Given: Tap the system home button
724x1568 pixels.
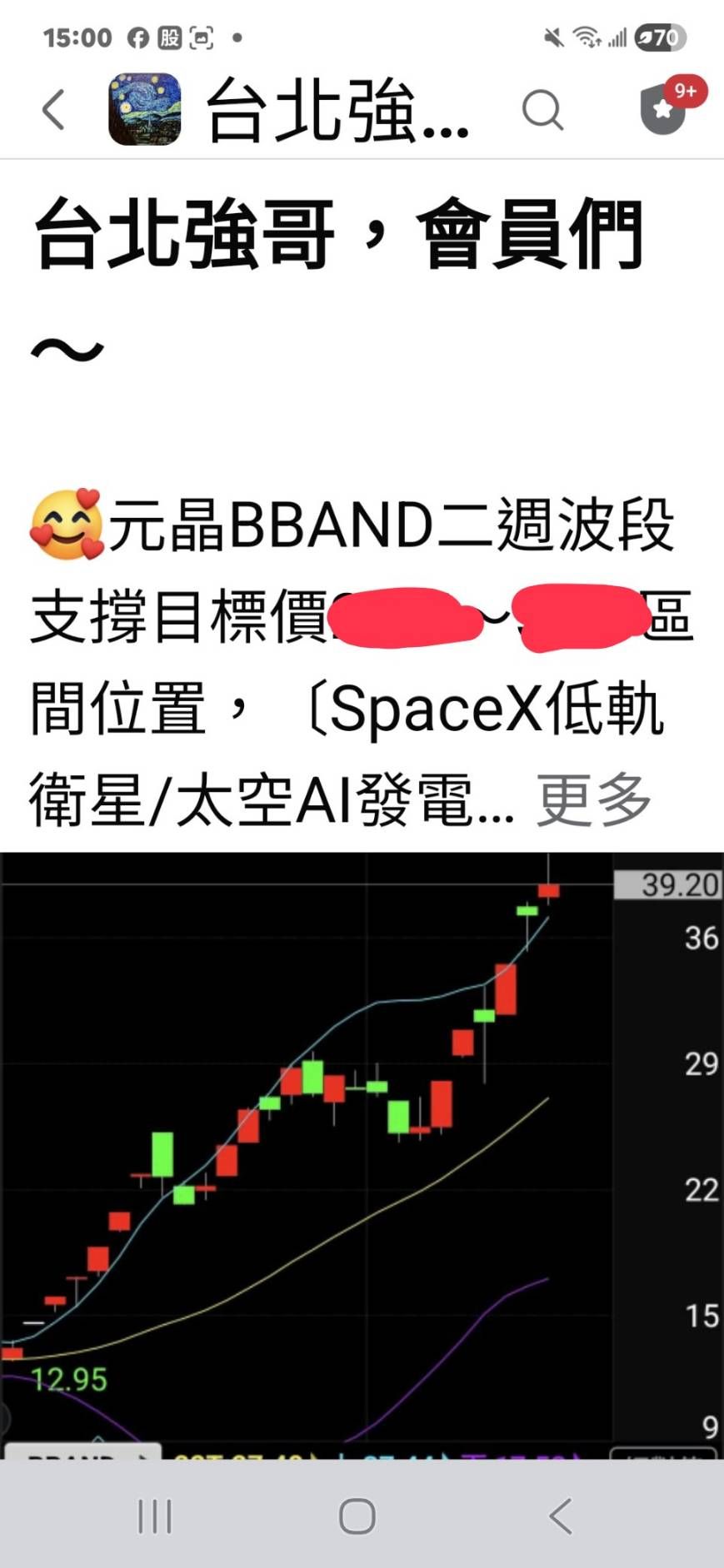Looking at the screenshot, I should 357,1516.
